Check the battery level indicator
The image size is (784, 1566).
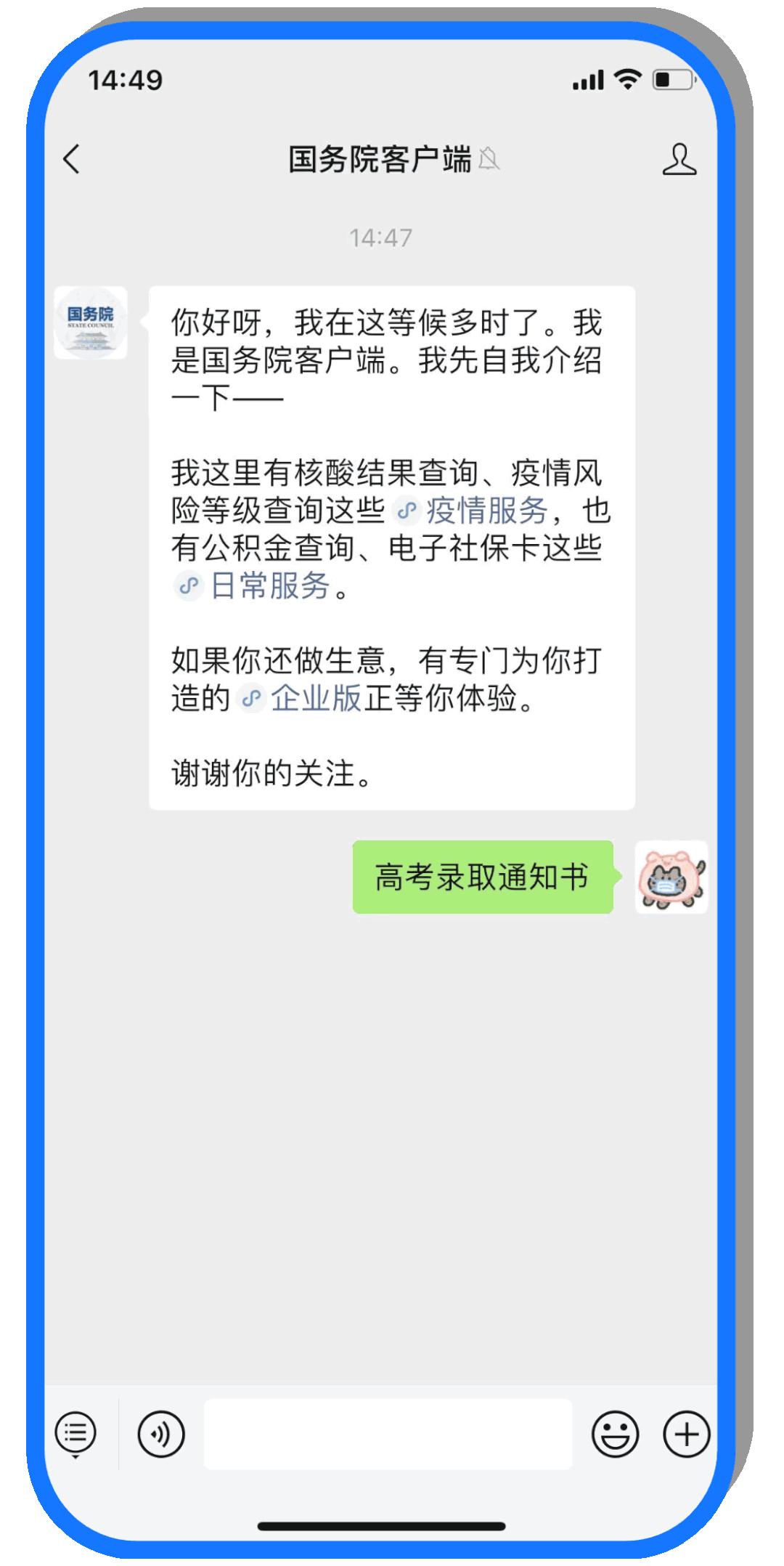coord(671,80)
